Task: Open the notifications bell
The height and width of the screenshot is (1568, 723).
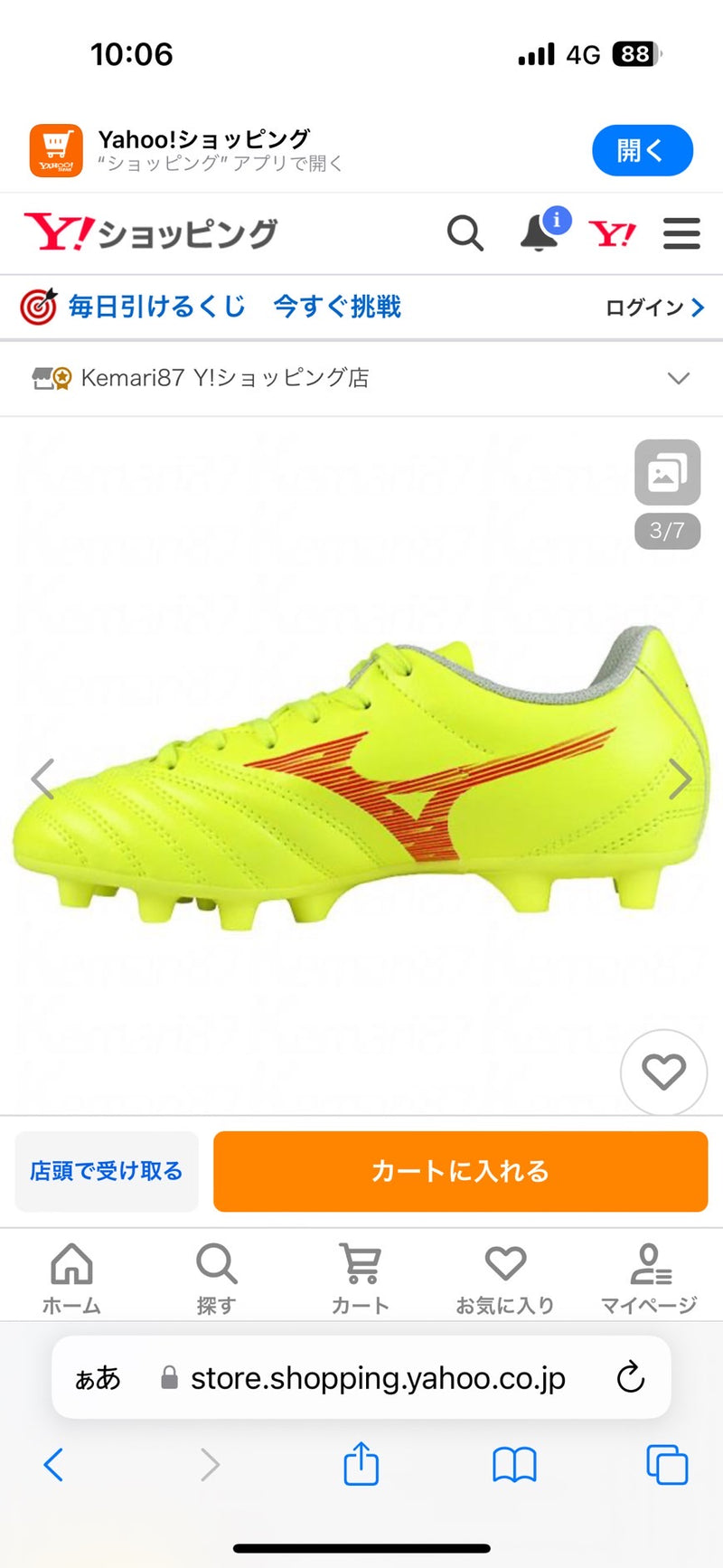Action: point(540,233)
